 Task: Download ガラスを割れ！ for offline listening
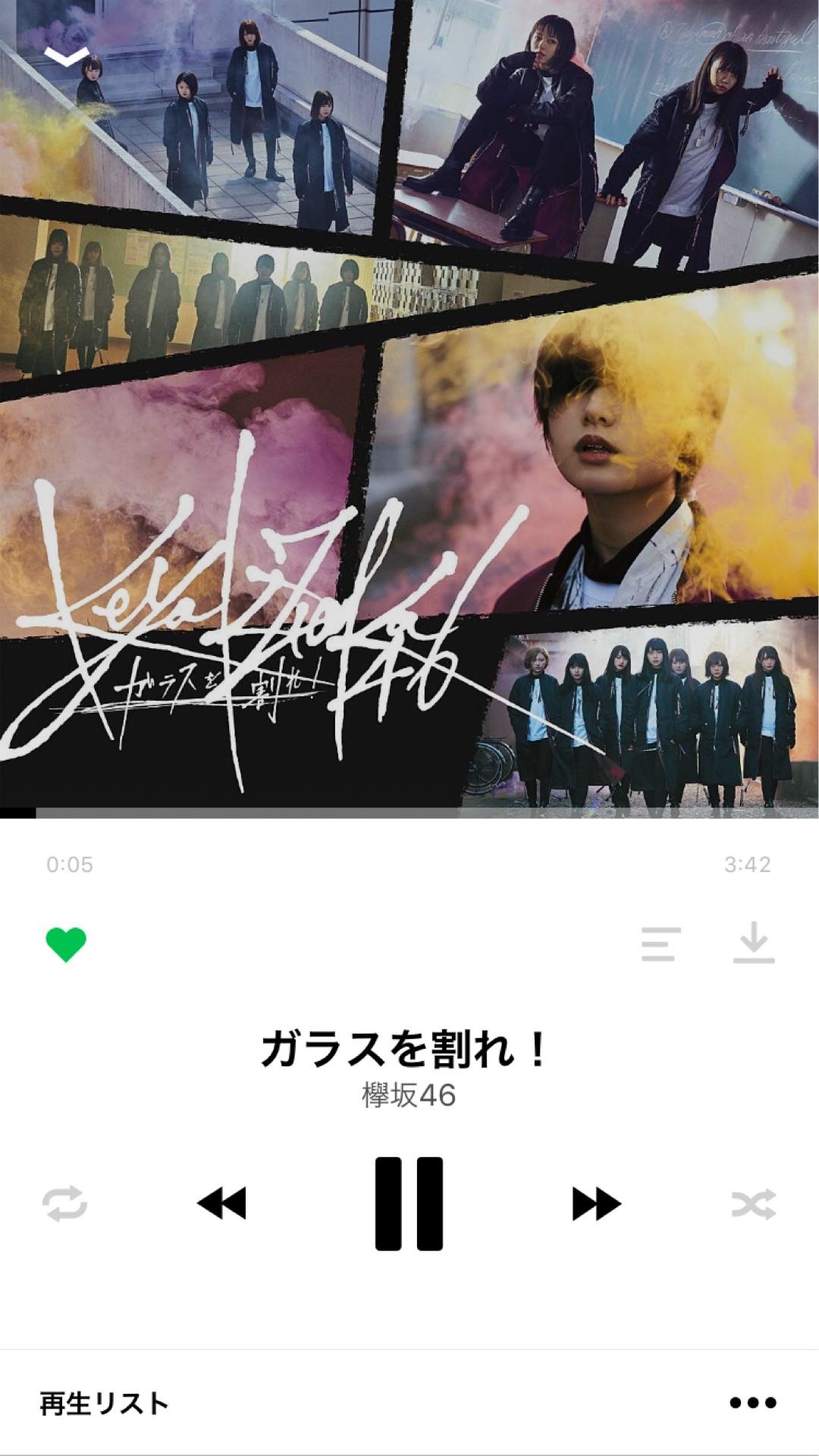click(x=754, y=943)
